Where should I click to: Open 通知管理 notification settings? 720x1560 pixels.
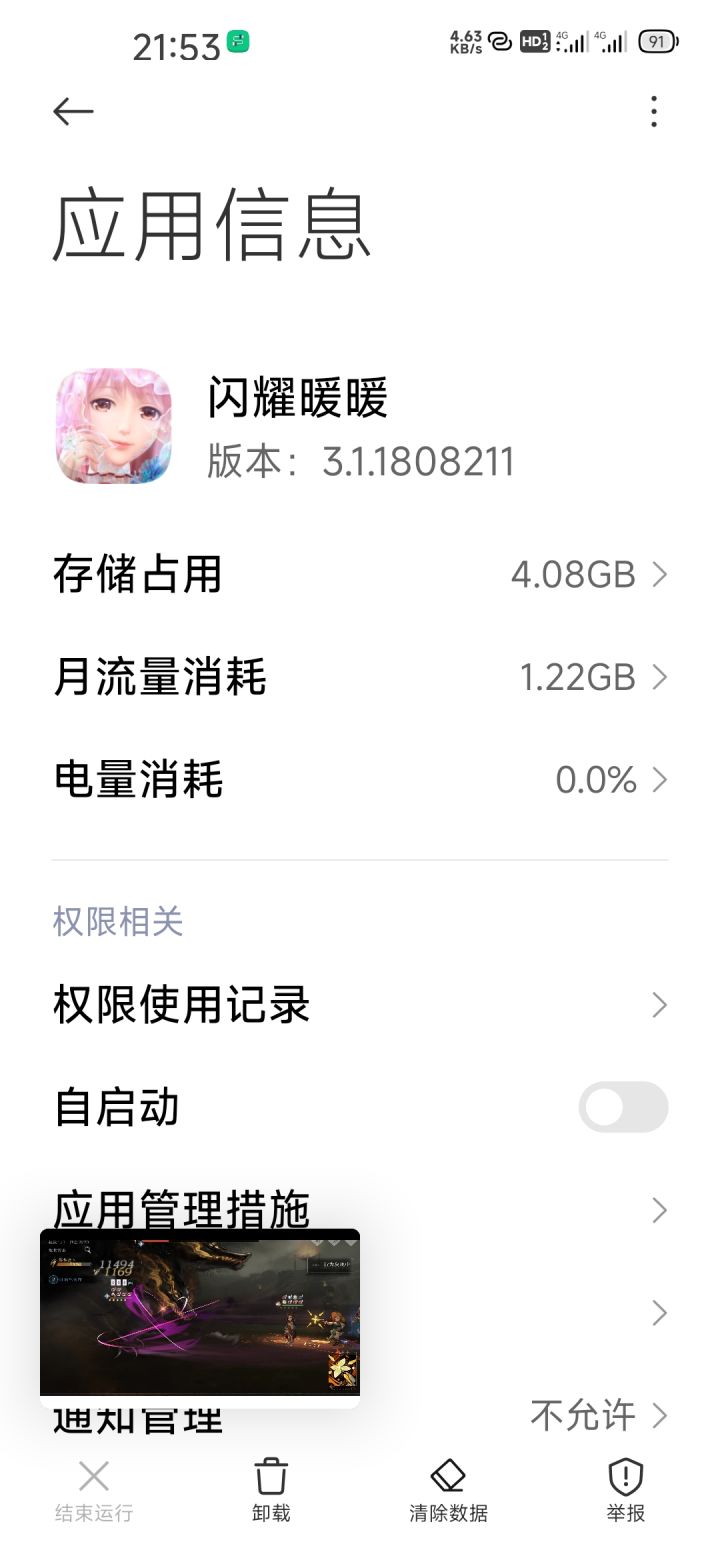580,1415
